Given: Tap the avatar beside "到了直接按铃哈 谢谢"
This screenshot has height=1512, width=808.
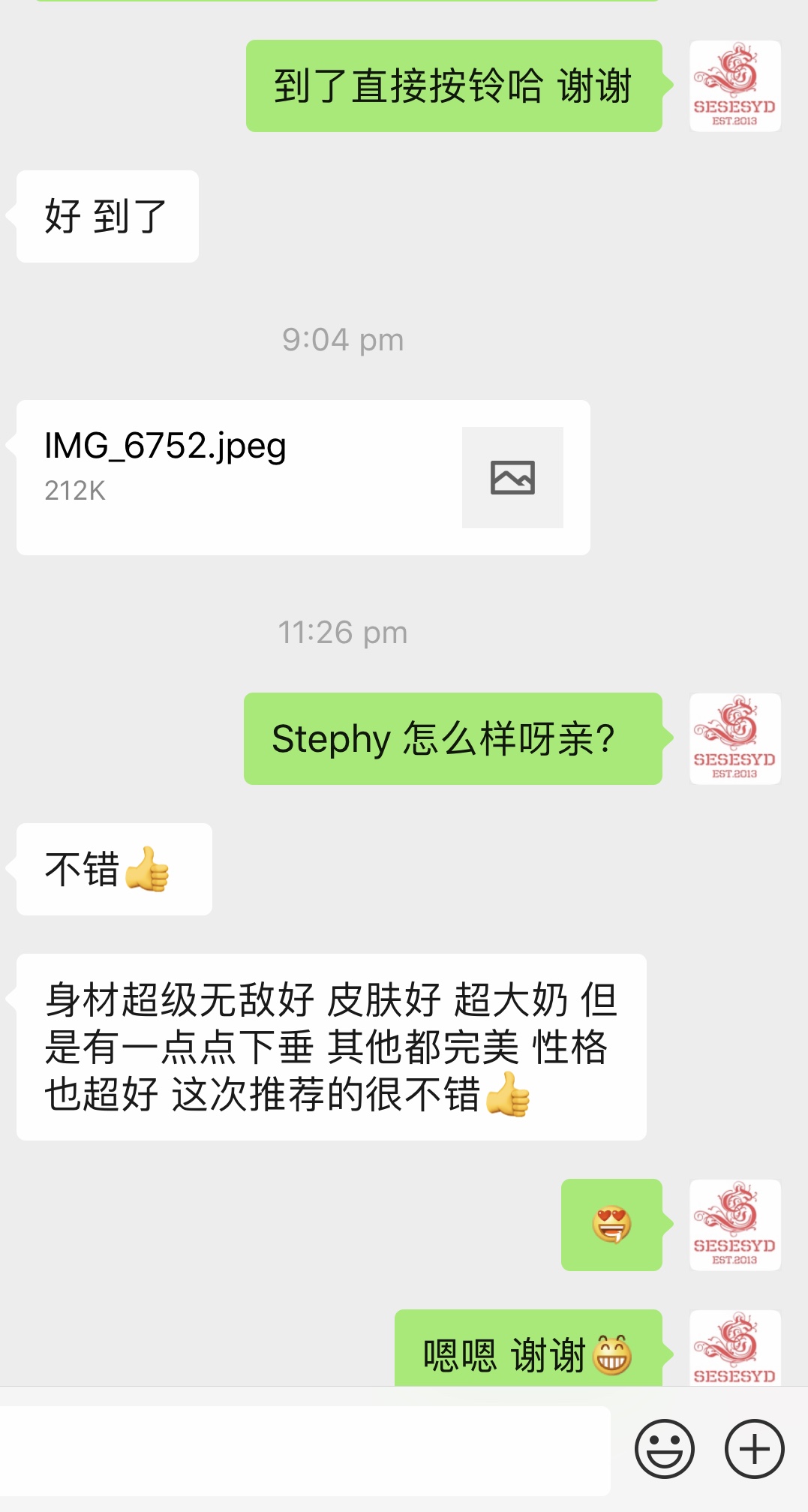Looking at the screenshot, I should 735,86.
